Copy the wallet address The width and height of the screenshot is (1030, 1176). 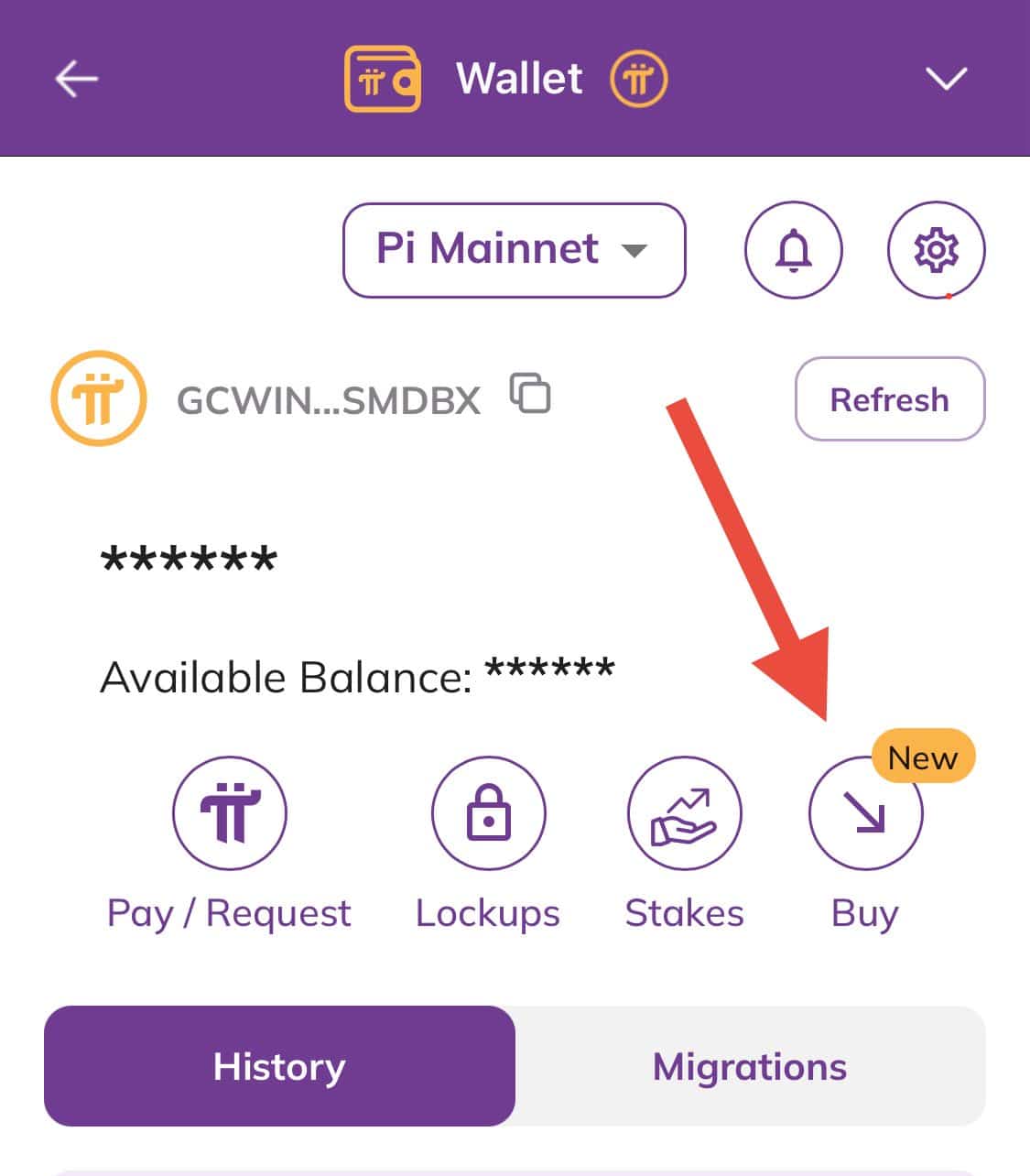530,394
